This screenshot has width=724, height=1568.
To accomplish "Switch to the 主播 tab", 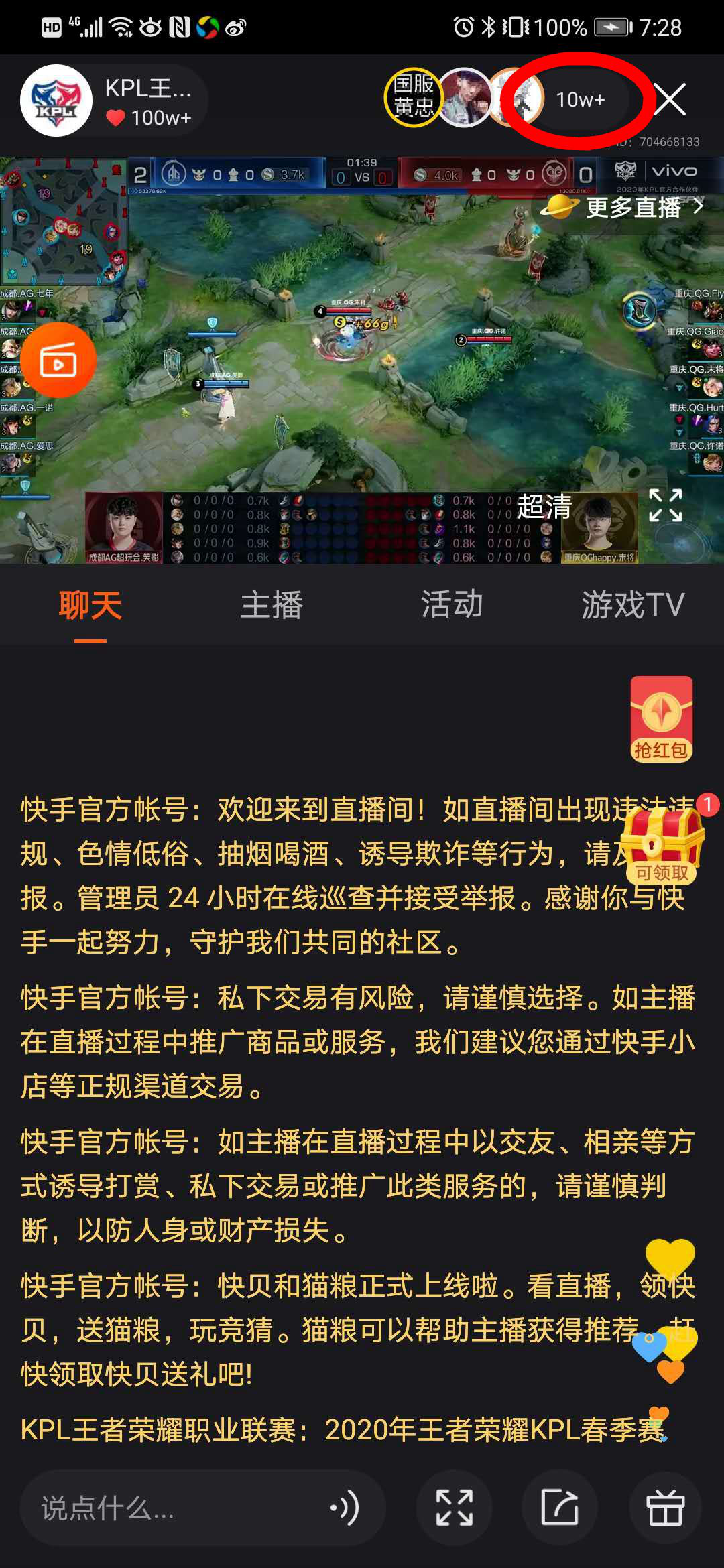I will (271, 605).
